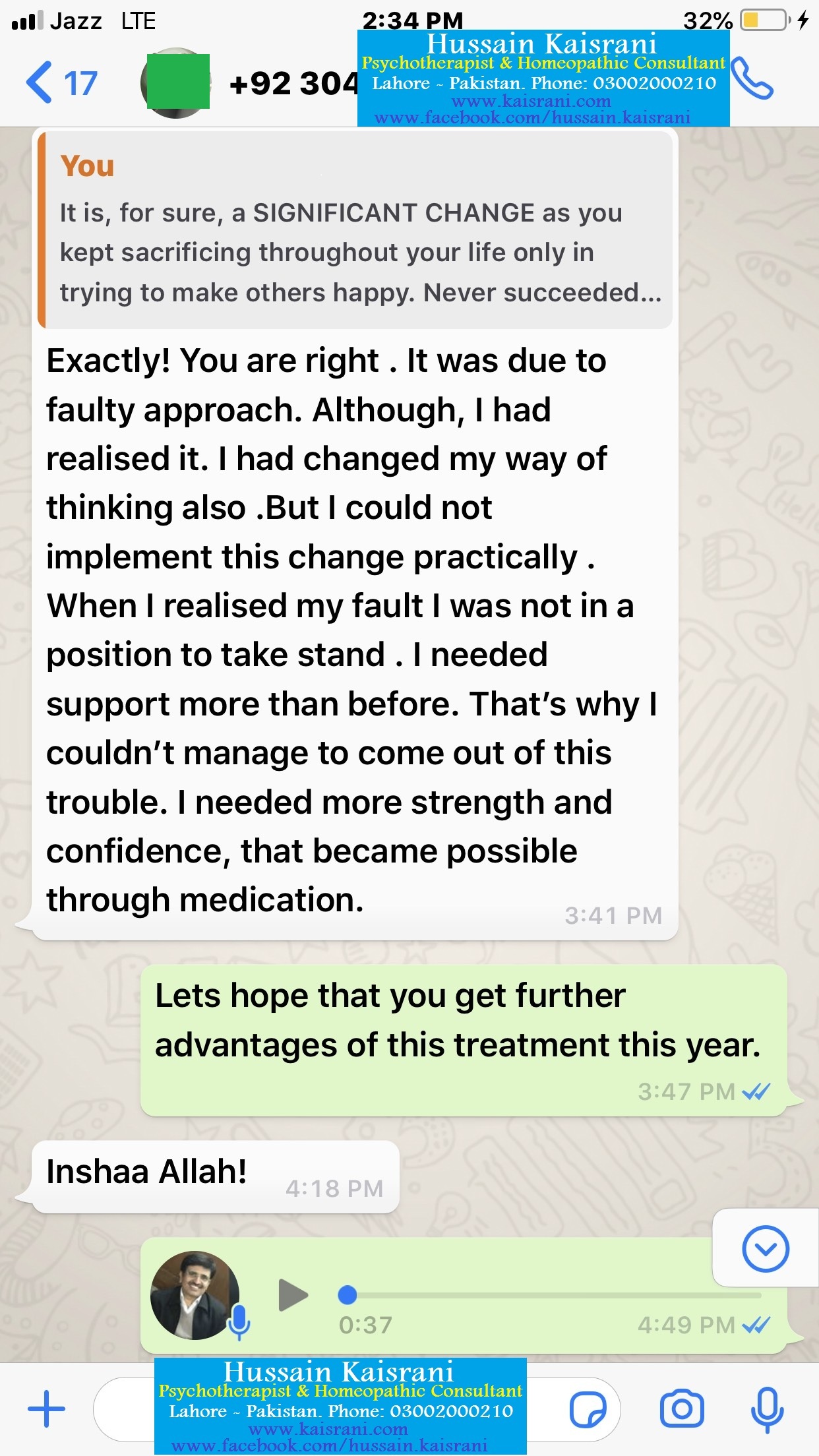Seek within the voice message track
Image resolution: width=819 pixels, height=1456 pixels.
(550, 1295)
